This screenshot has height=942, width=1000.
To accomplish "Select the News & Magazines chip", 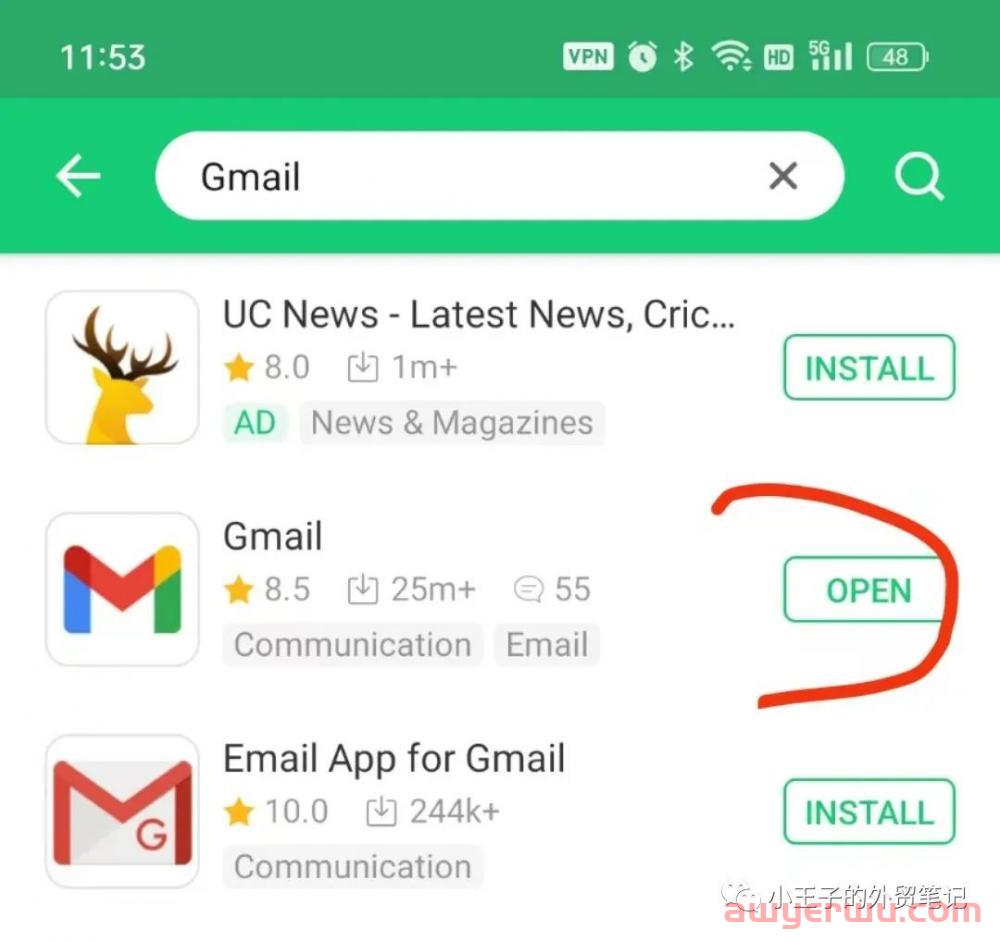I will (452, 423).
